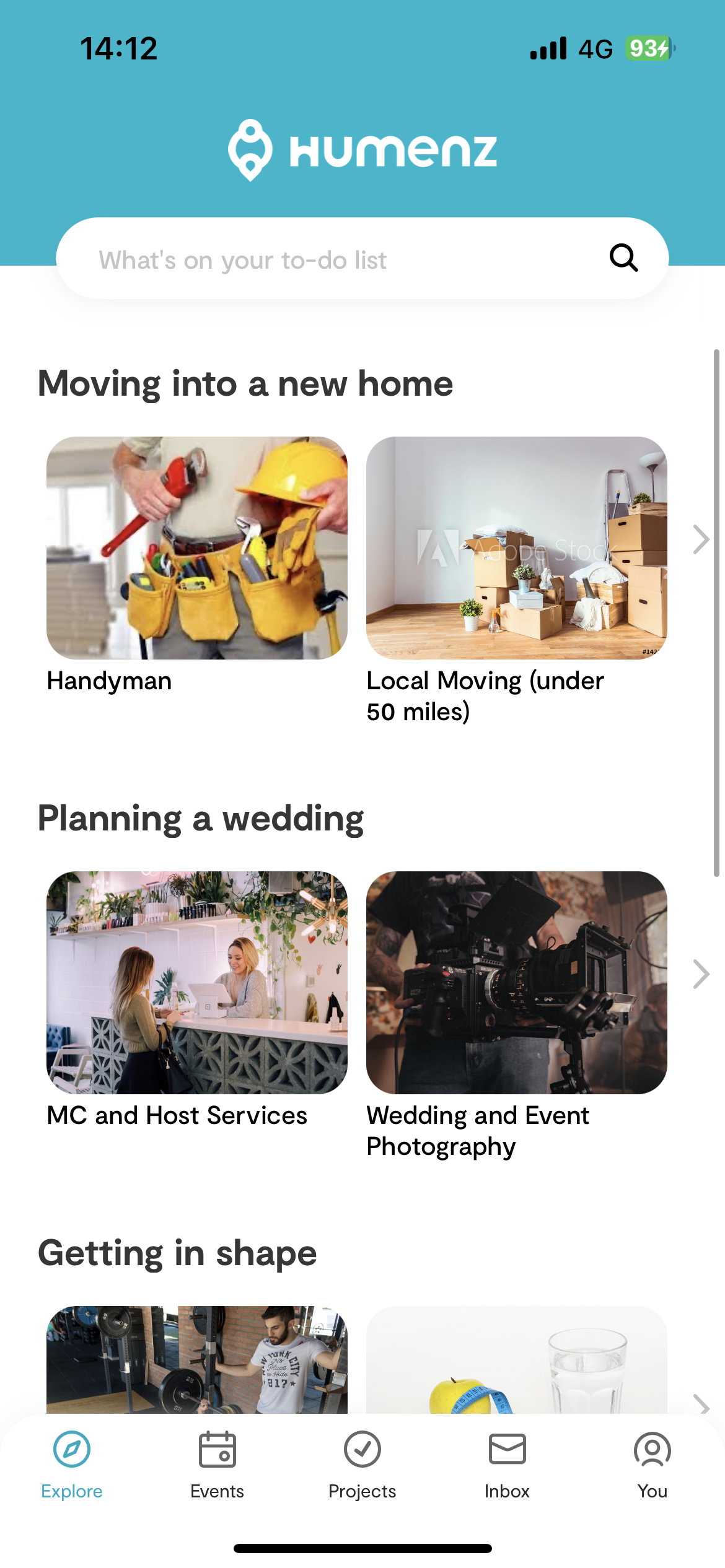Screen dimensions: 725x1568
Task: Open the gym workout card under Getting in shape
Action: click(x=197, y=1360)
